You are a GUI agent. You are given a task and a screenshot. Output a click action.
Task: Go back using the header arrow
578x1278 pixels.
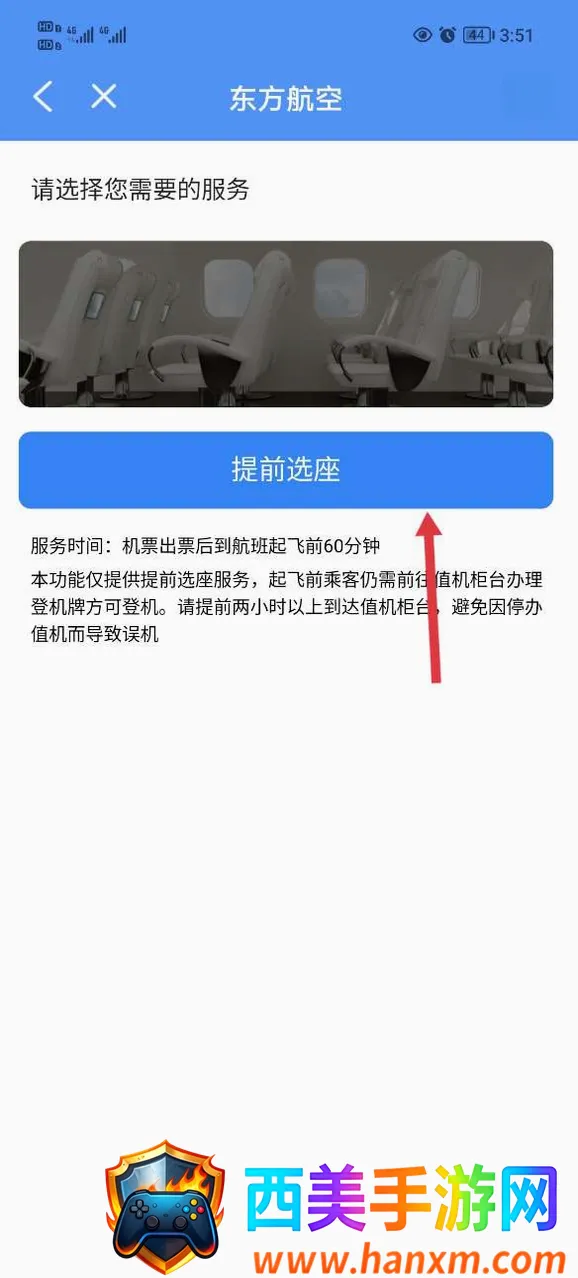42,97
